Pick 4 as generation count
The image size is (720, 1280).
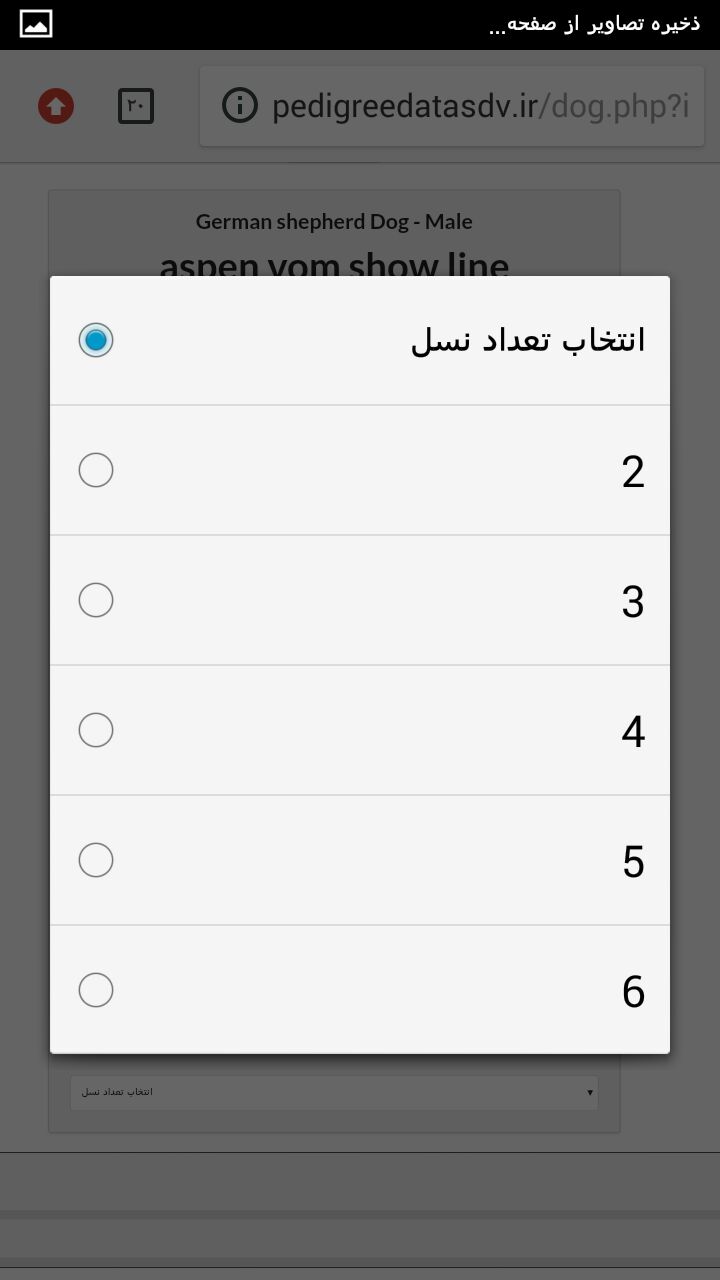tap(360, 730)
